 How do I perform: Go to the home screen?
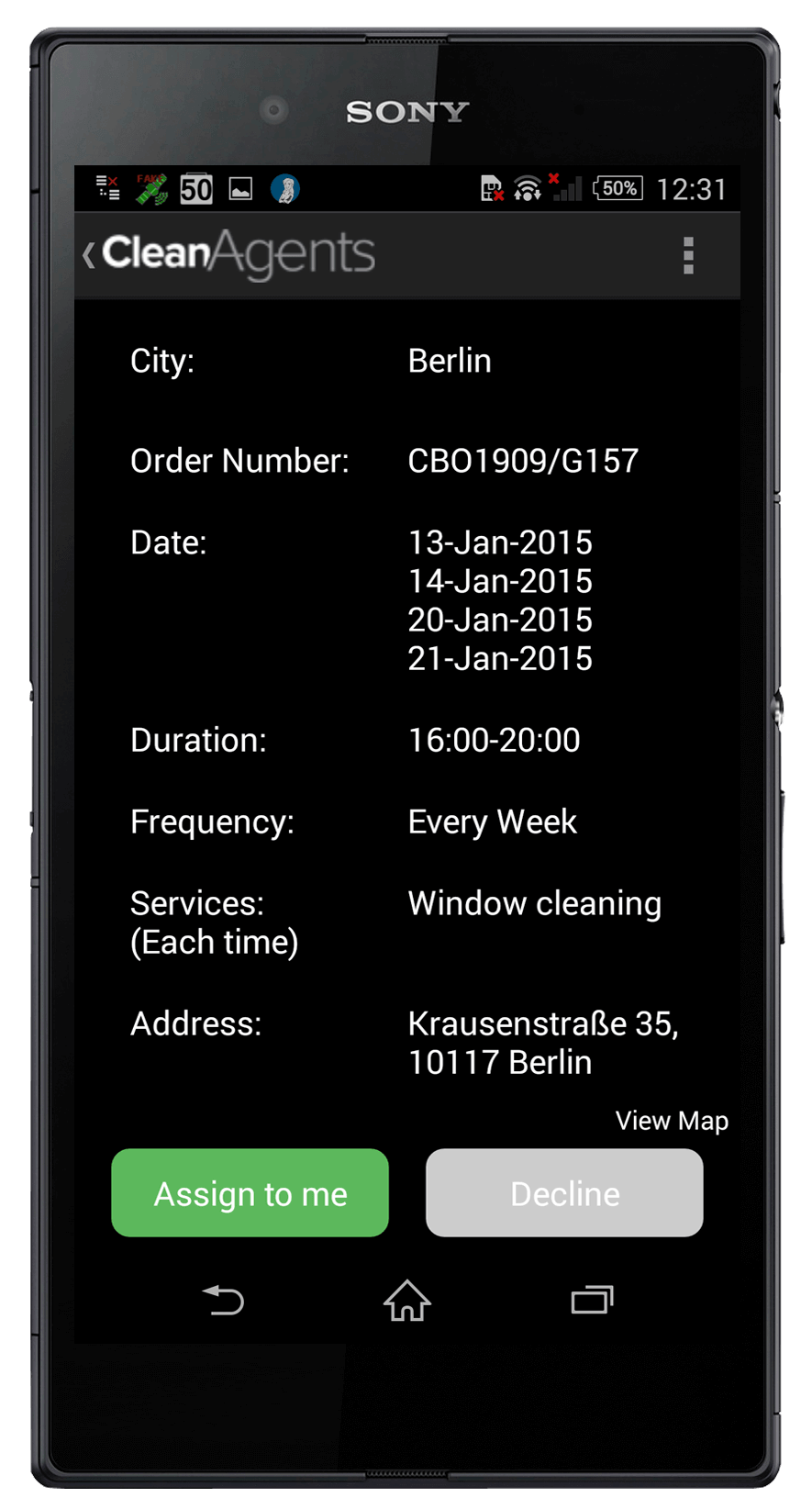[x=407, y=1300]
